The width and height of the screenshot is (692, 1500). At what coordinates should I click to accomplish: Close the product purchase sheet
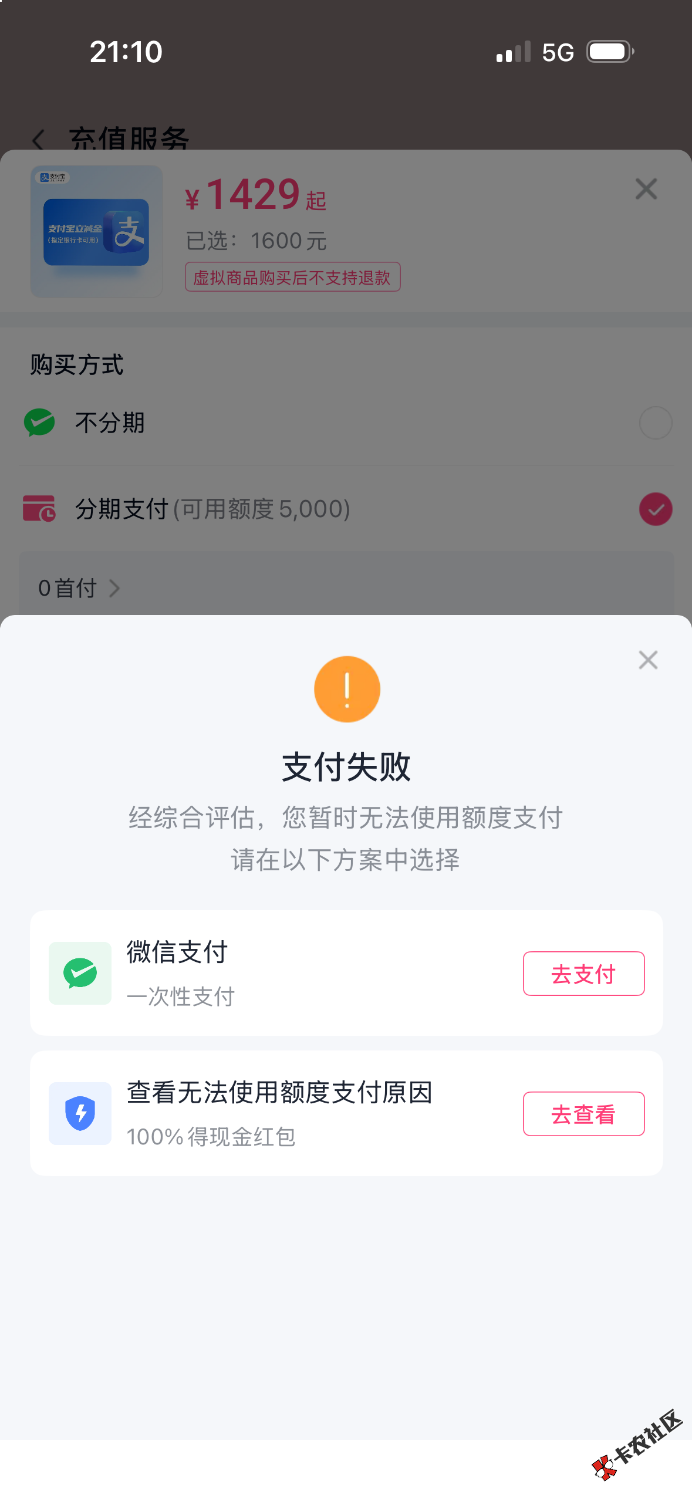pos(646,189)
